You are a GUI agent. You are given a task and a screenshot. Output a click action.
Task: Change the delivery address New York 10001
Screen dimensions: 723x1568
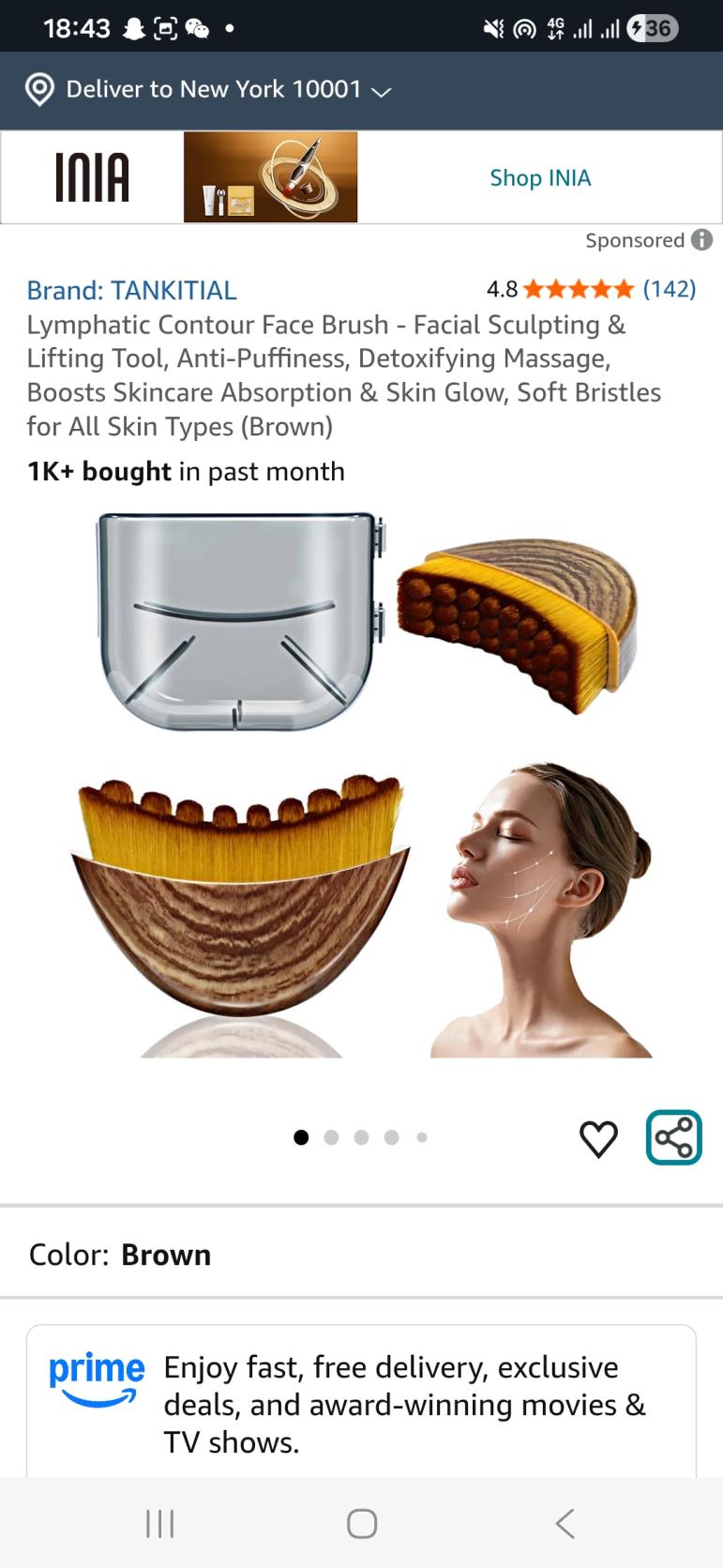click(214, 90)
